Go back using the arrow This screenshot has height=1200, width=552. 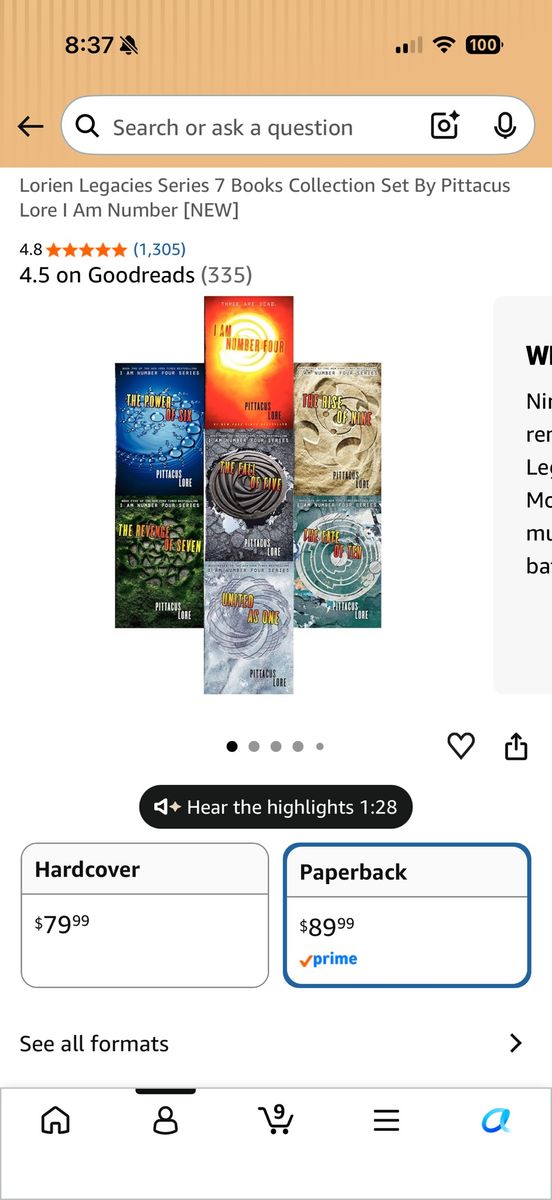pyautogui.click(x=31, y=126)
